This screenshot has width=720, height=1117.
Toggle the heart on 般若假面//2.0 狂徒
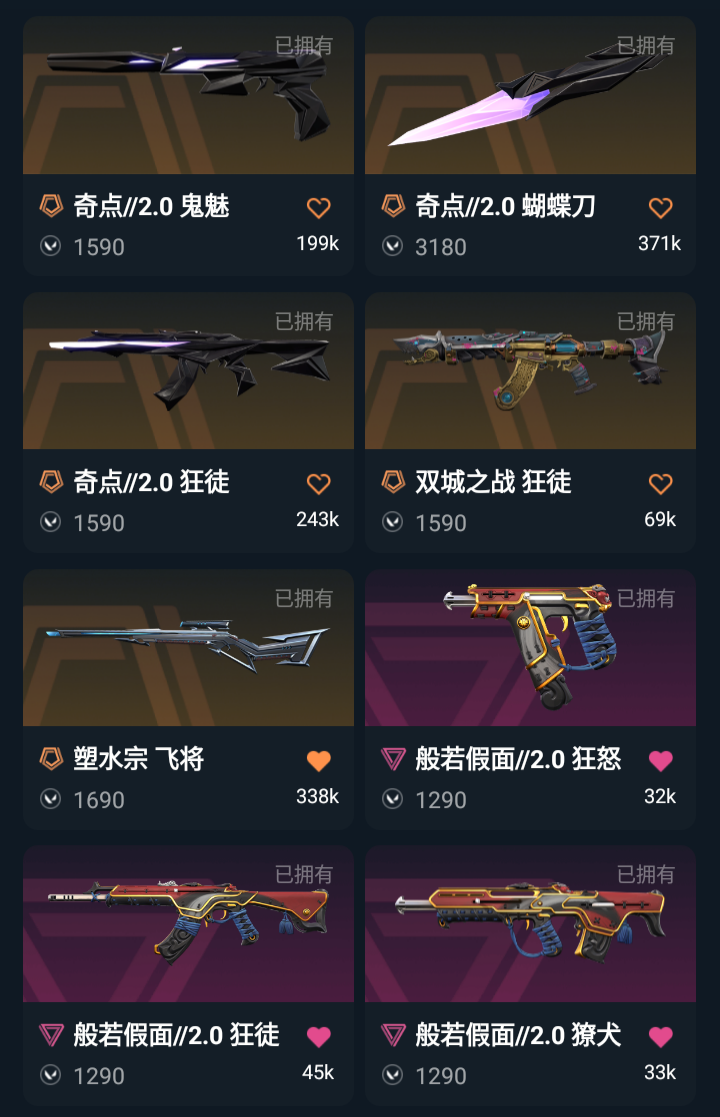point(318,1037)
